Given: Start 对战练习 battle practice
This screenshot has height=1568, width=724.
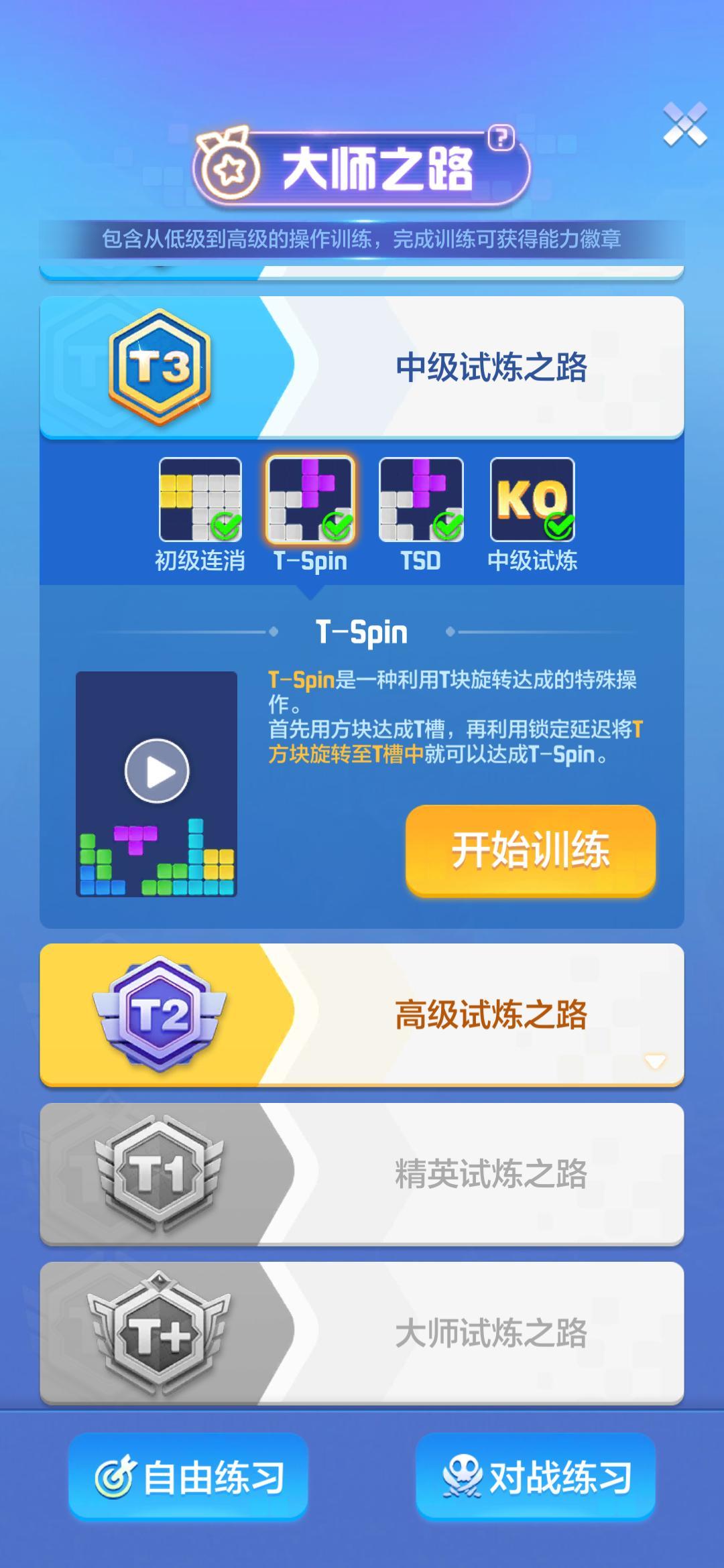Looking at the screenshot, I should pyautogui.click(x=536, y=1478).
